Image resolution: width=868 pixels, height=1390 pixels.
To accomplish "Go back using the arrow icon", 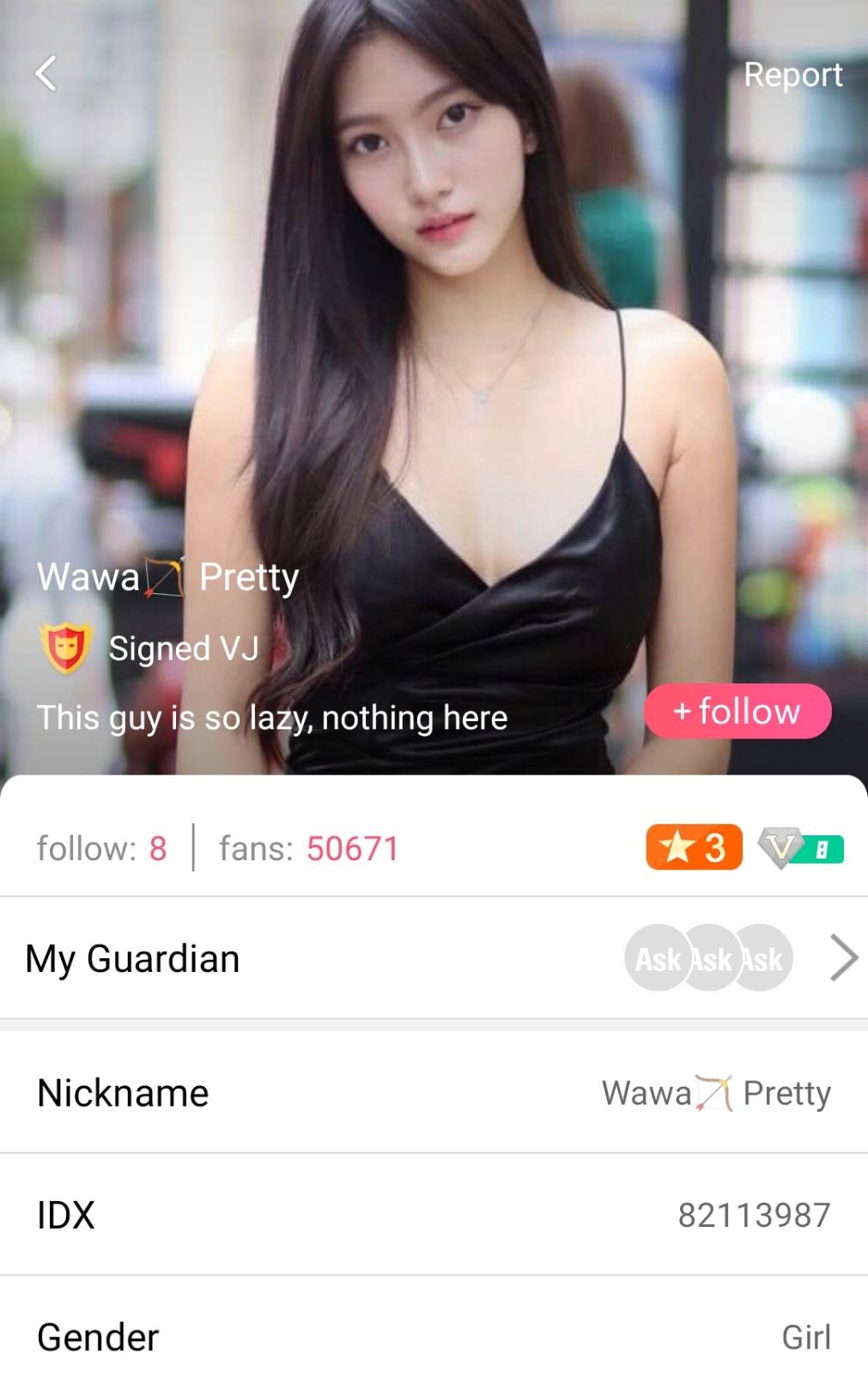I will click(x=46, y=74).
